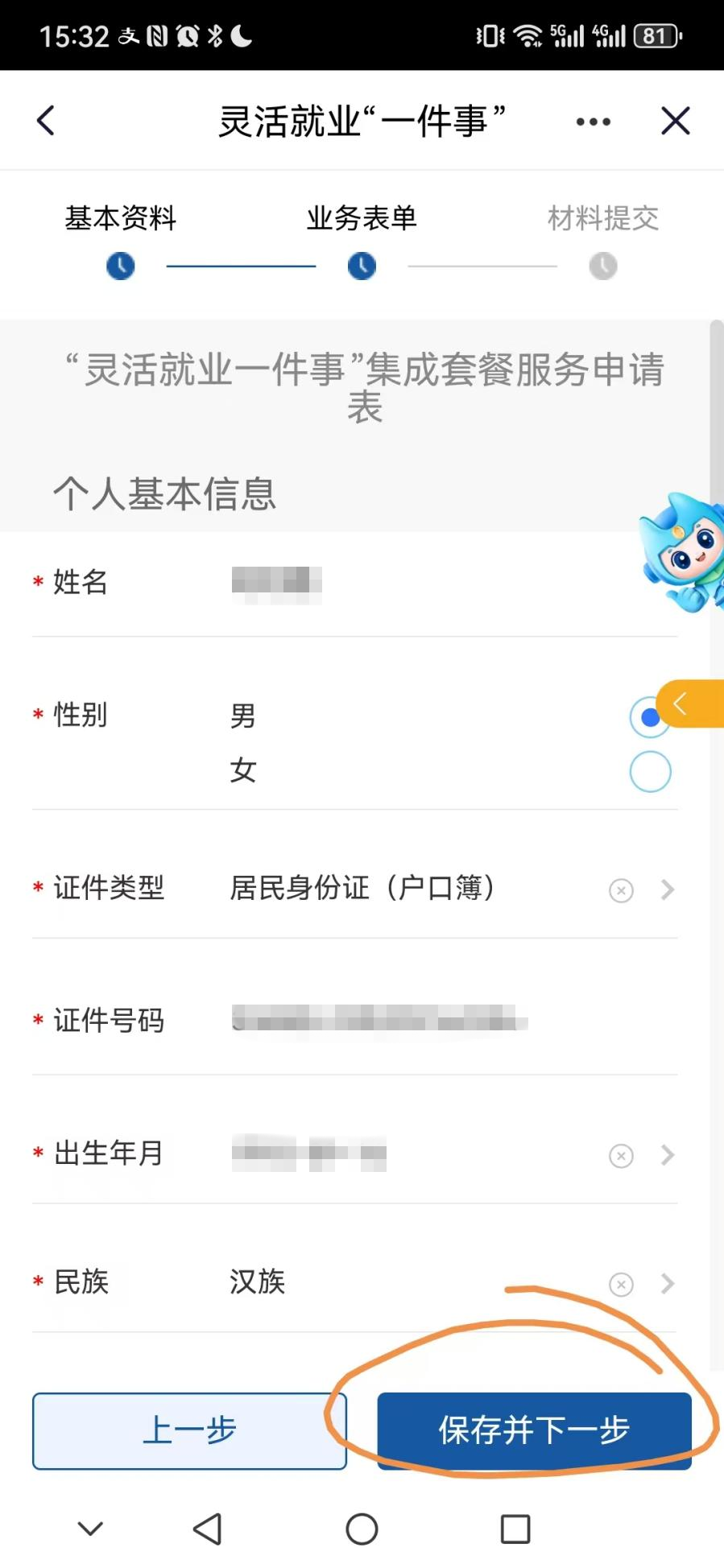
Task: Clear the 证件类型 selection
Action: (x=621, y=890)
